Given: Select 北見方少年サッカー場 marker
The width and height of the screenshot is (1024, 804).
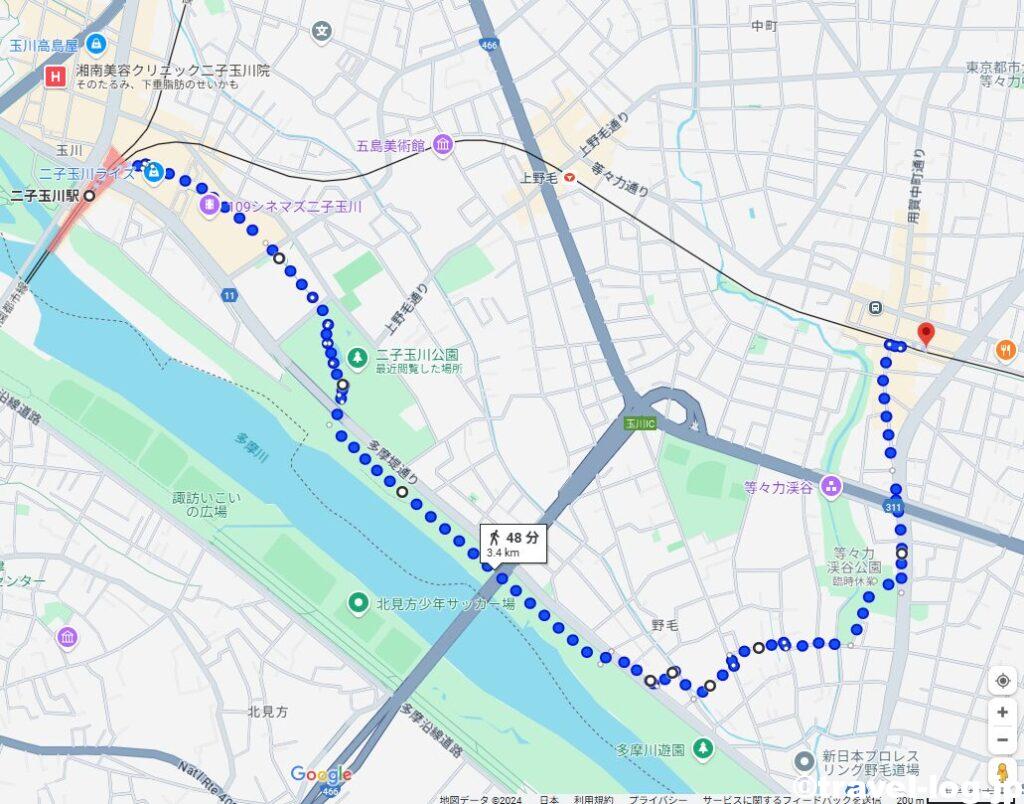Looking at the screenshot, I should click(x=359, y=603).
